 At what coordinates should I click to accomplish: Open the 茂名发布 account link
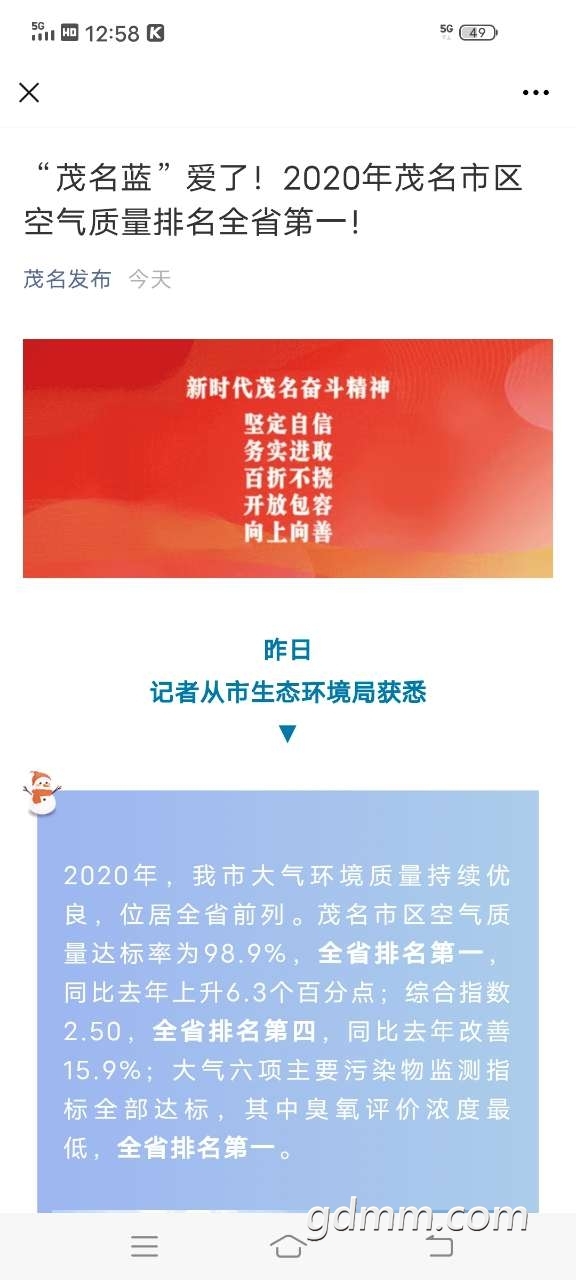68,279
